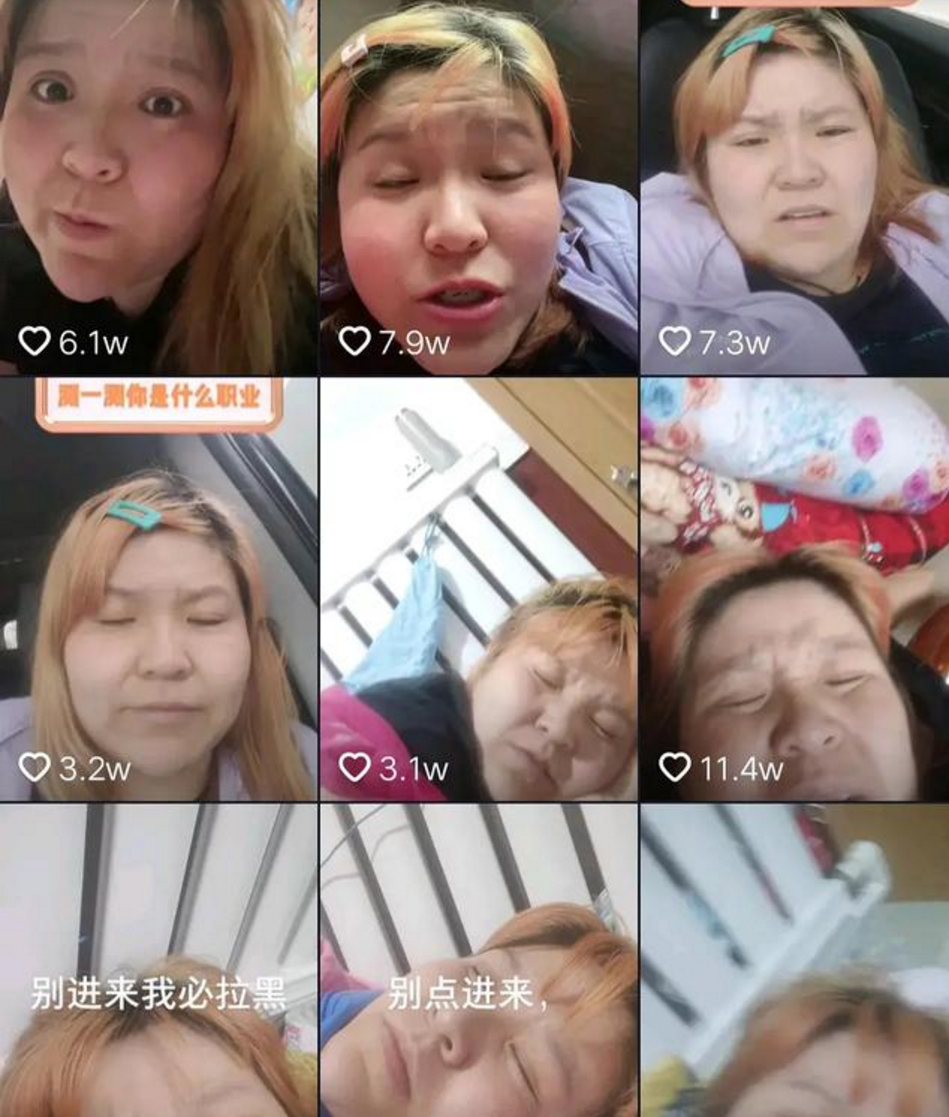Play the video captioned 别进来我必拉黑
Image resolution: width=949 pixels, height=1117 pixels.
click(x=158, y=960)
